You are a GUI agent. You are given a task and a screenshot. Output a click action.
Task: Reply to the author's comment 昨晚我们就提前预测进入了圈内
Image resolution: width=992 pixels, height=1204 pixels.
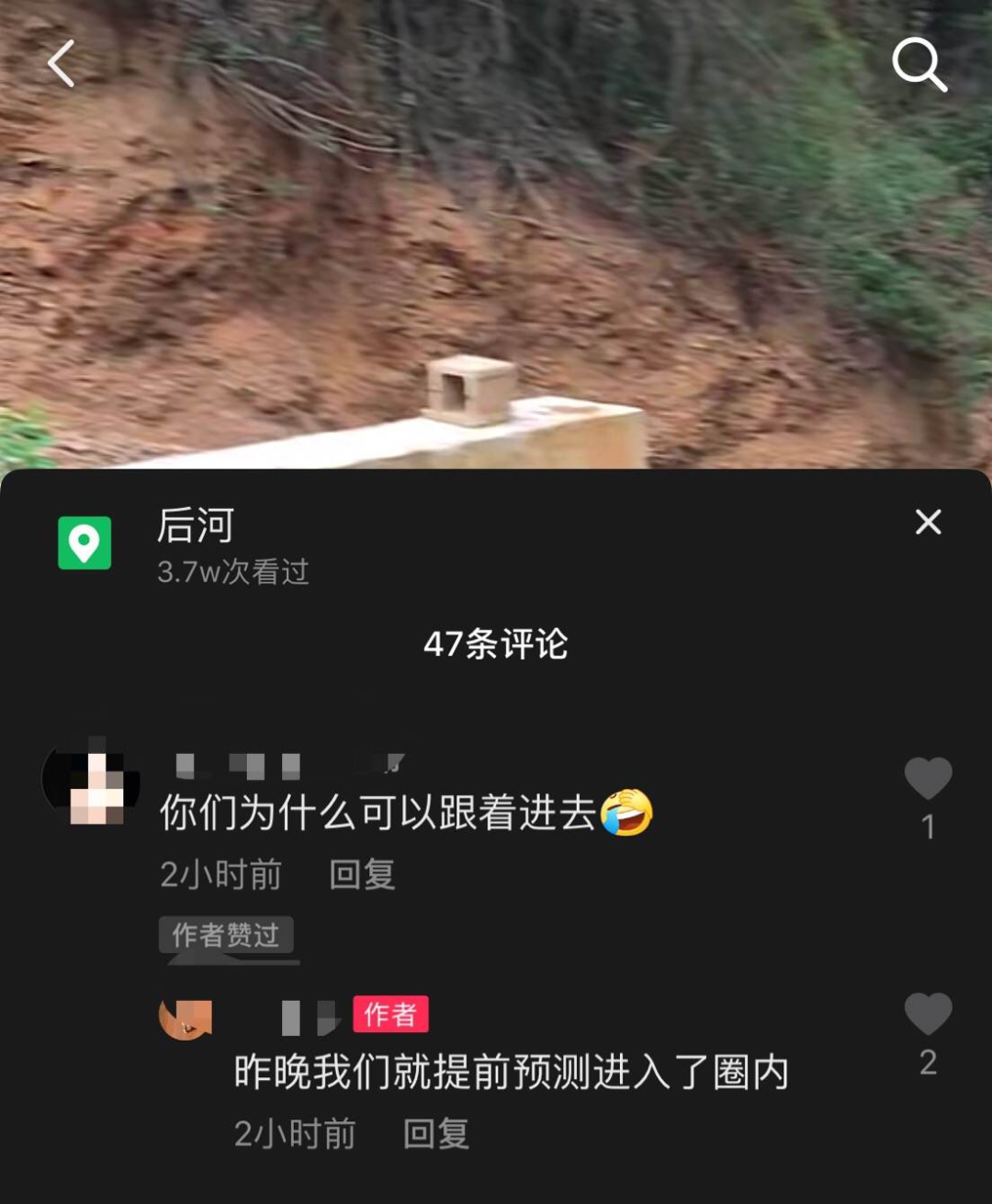coord(436,1134)
